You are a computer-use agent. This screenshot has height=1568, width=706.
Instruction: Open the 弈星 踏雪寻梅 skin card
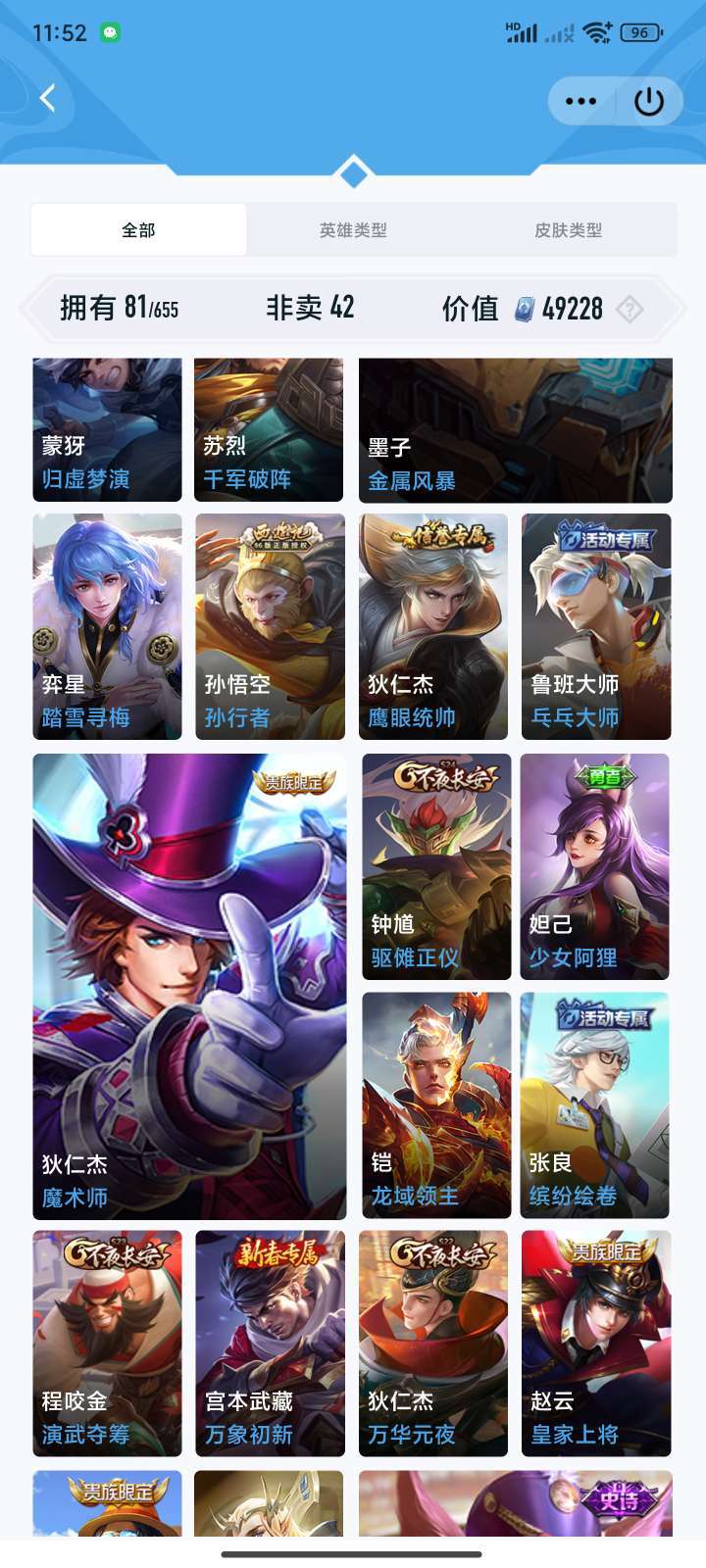point(107,626)
